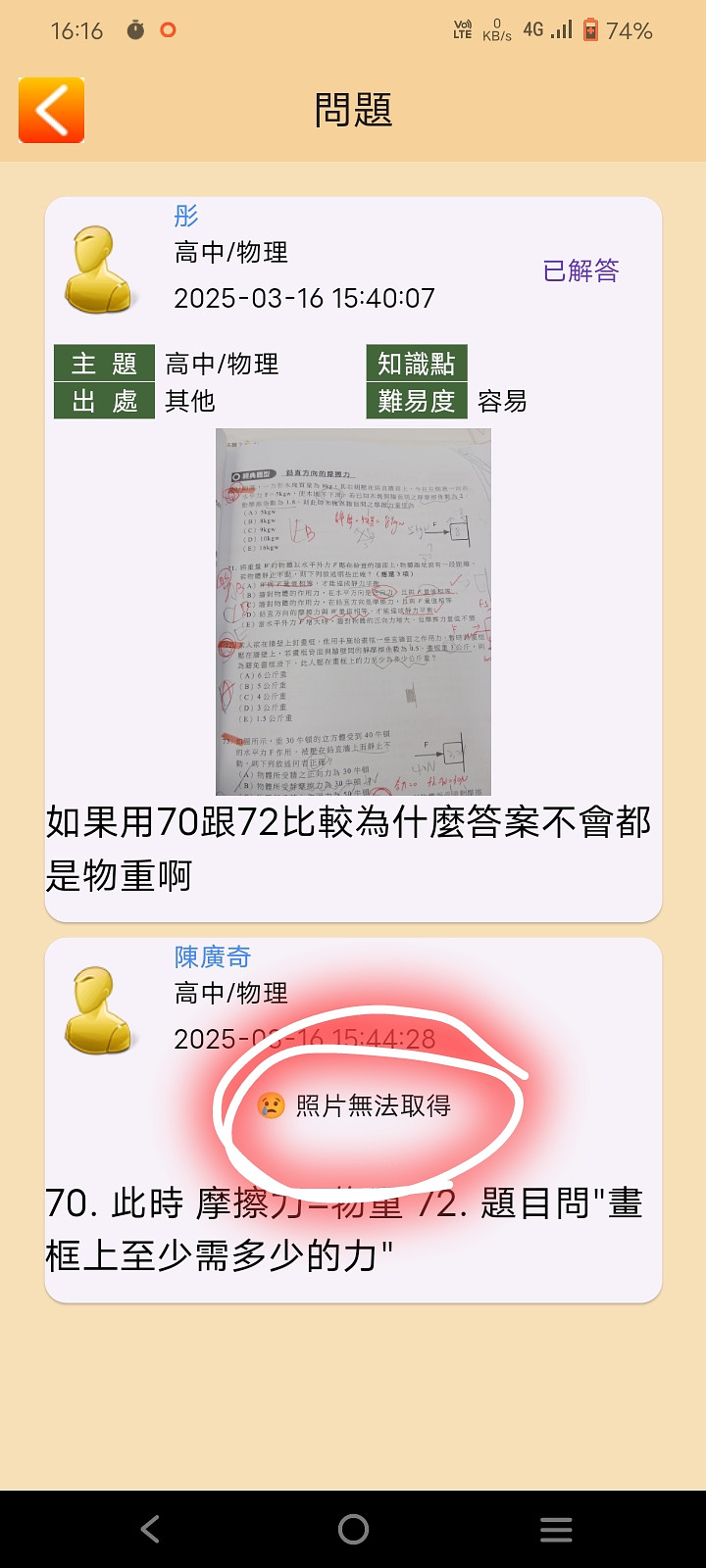Open the physics worksheet photo
This screenshot has height=1568, width=706.
(353, 612)
